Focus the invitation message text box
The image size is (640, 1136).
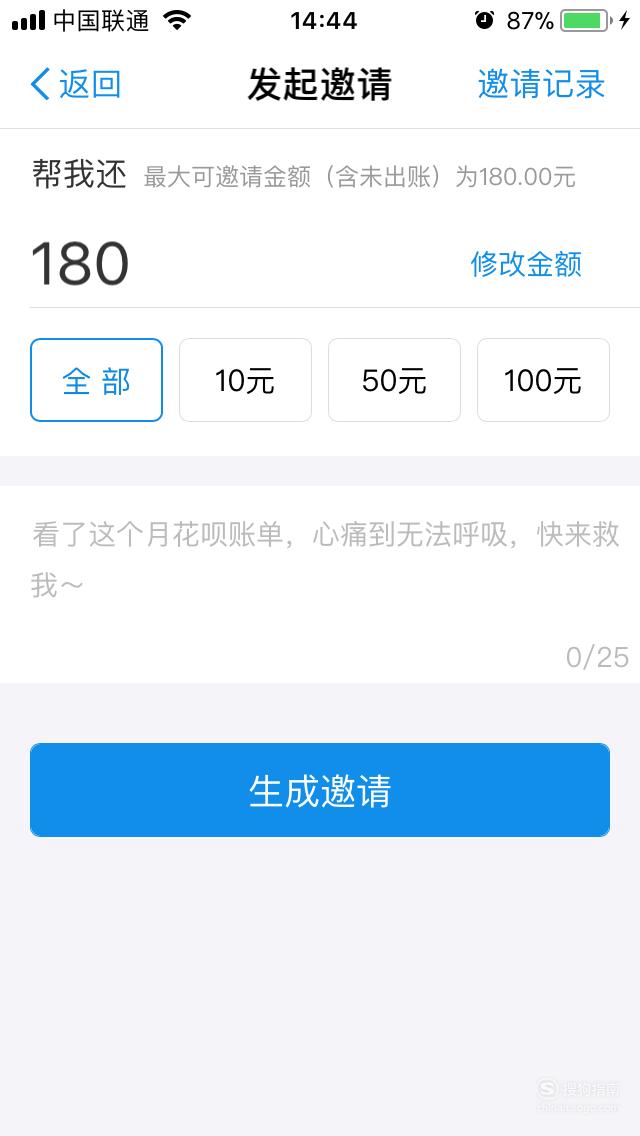point(320,584)
